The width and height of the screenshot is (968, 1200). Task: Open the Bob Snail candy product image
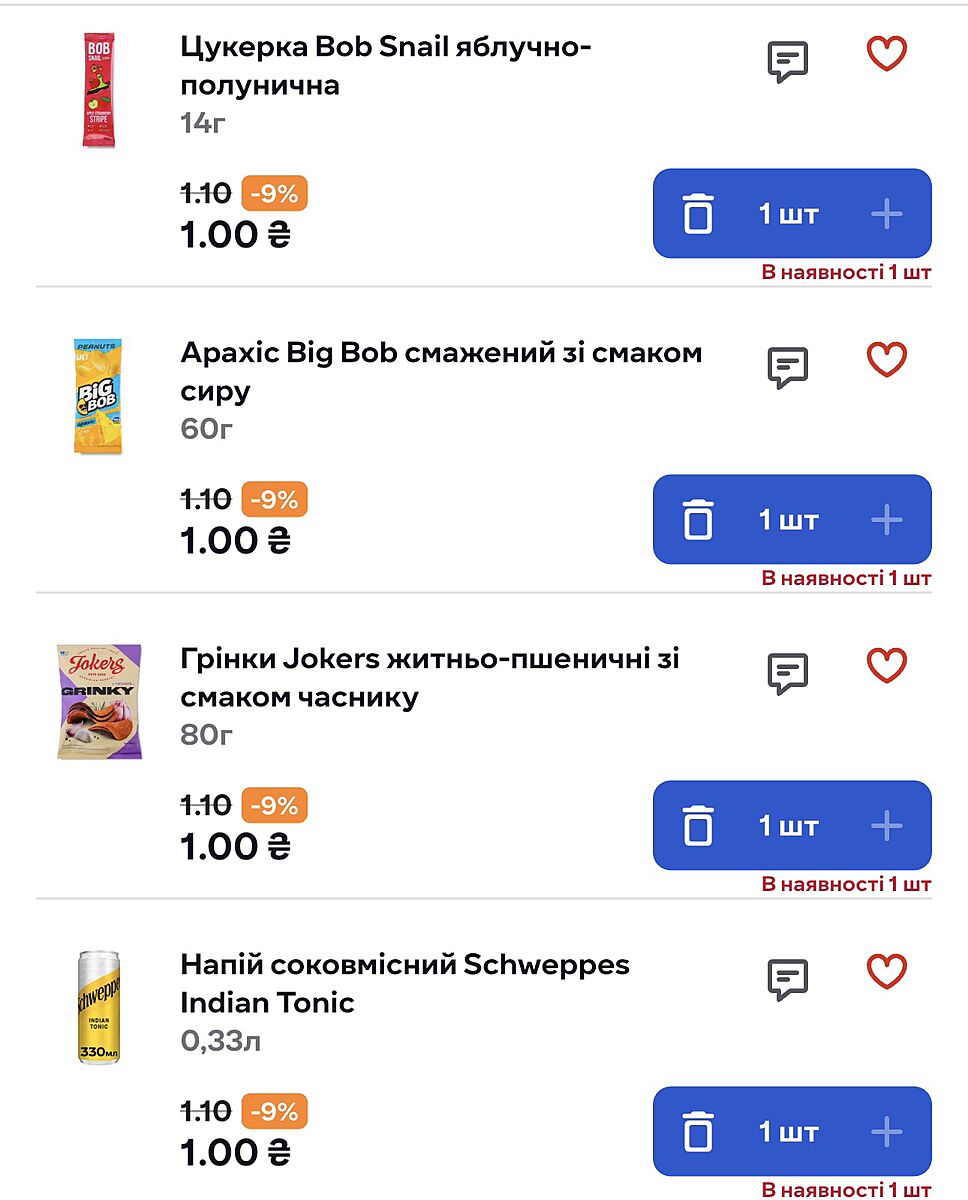(99, 90)
